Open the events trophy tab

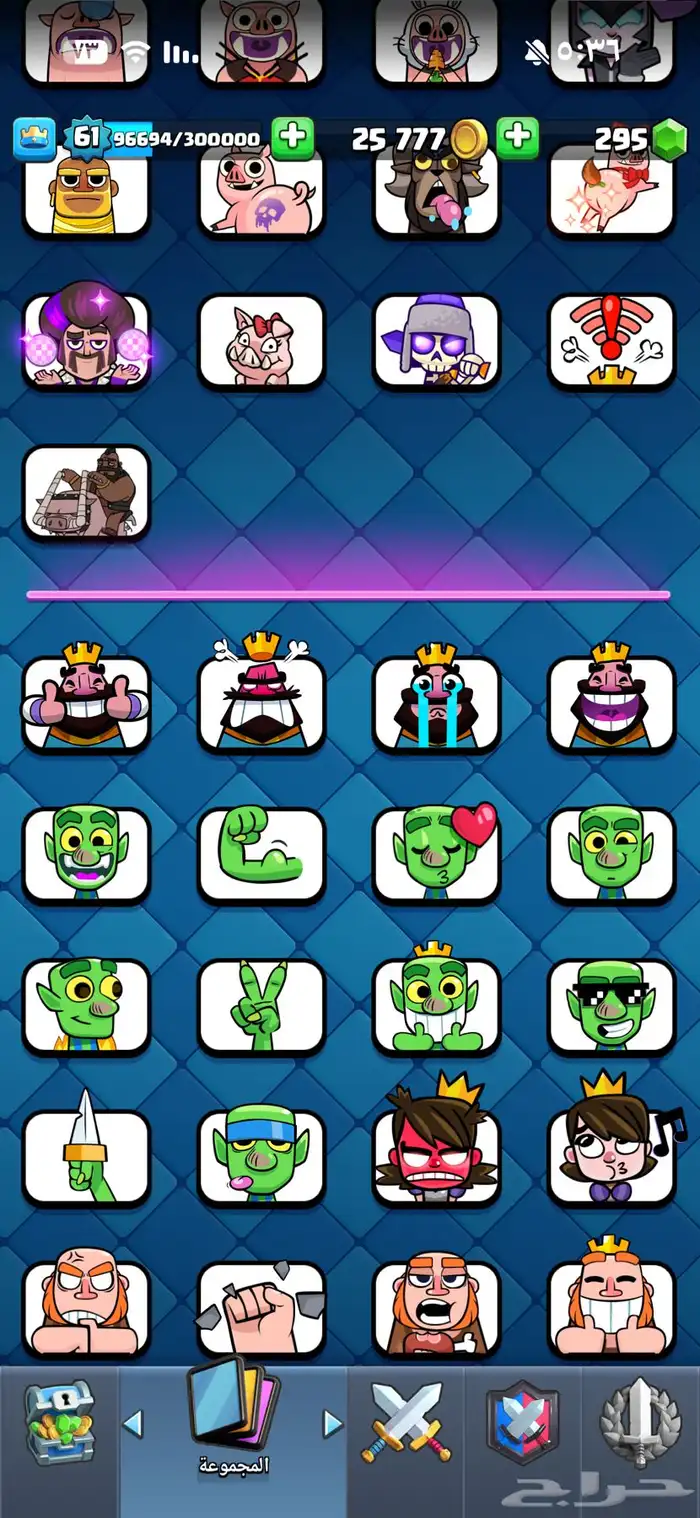point(640,1421)
